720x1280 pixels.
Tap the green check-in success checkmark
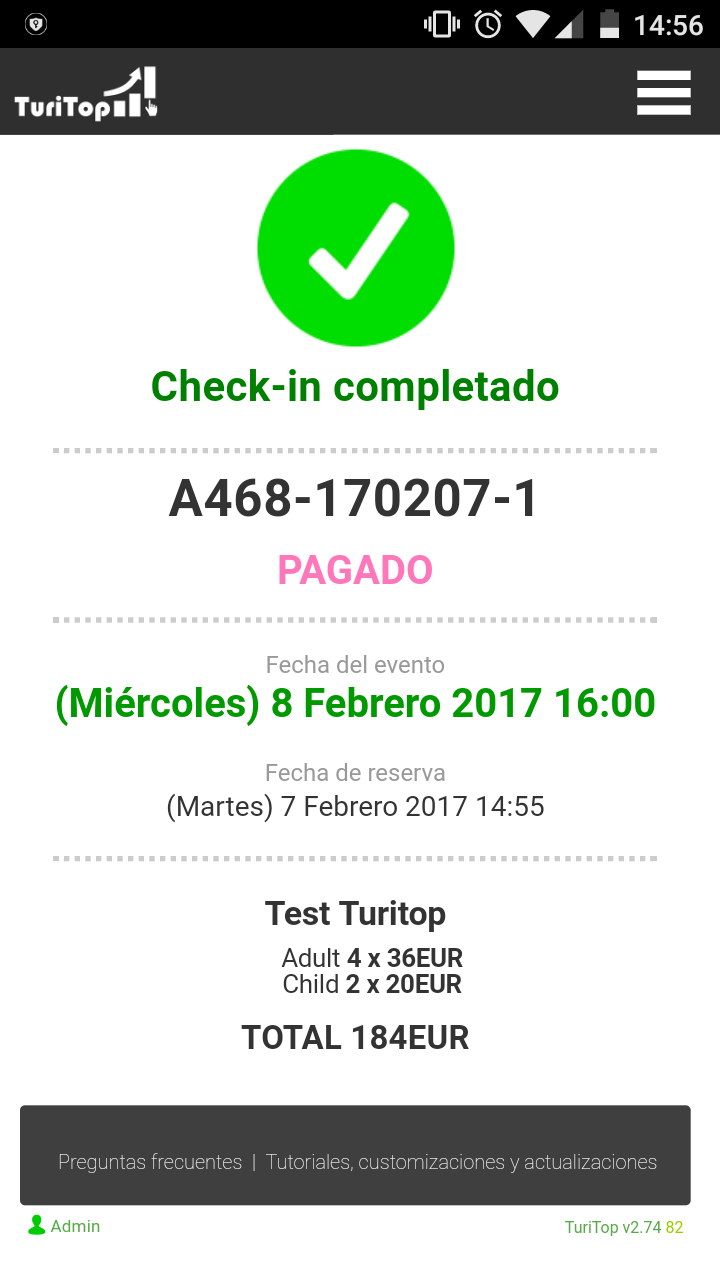356,248
